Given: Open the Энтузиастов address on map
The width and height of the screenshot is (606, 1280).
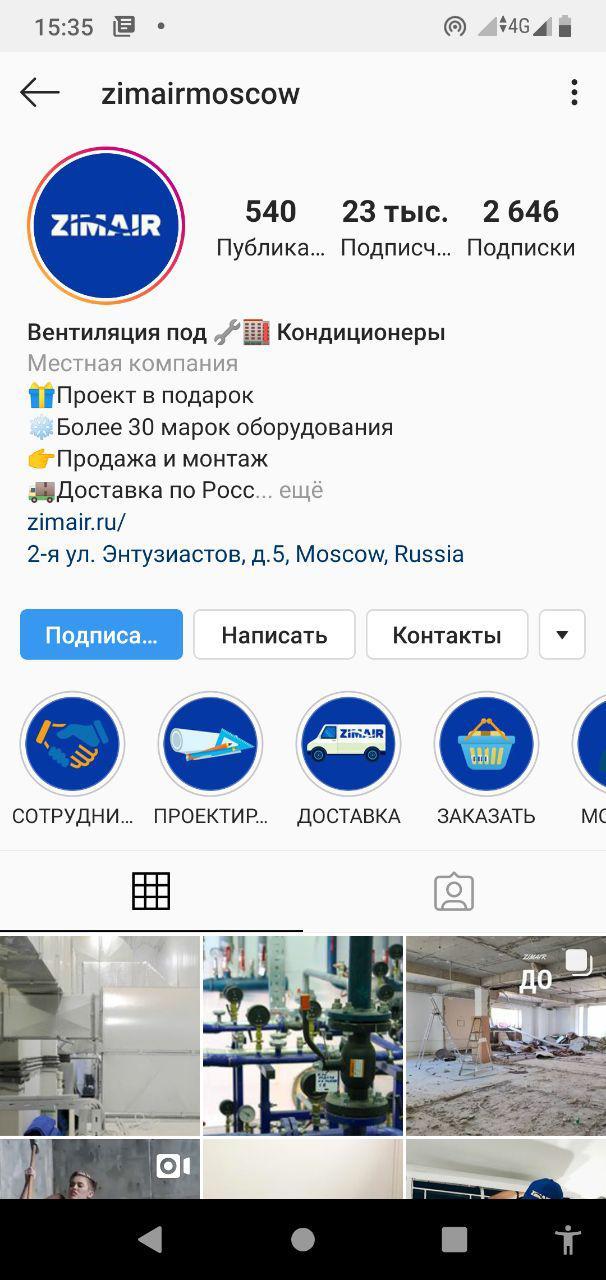Looking at the screenshot, I should pyautogui.click(x=245, y=554).
